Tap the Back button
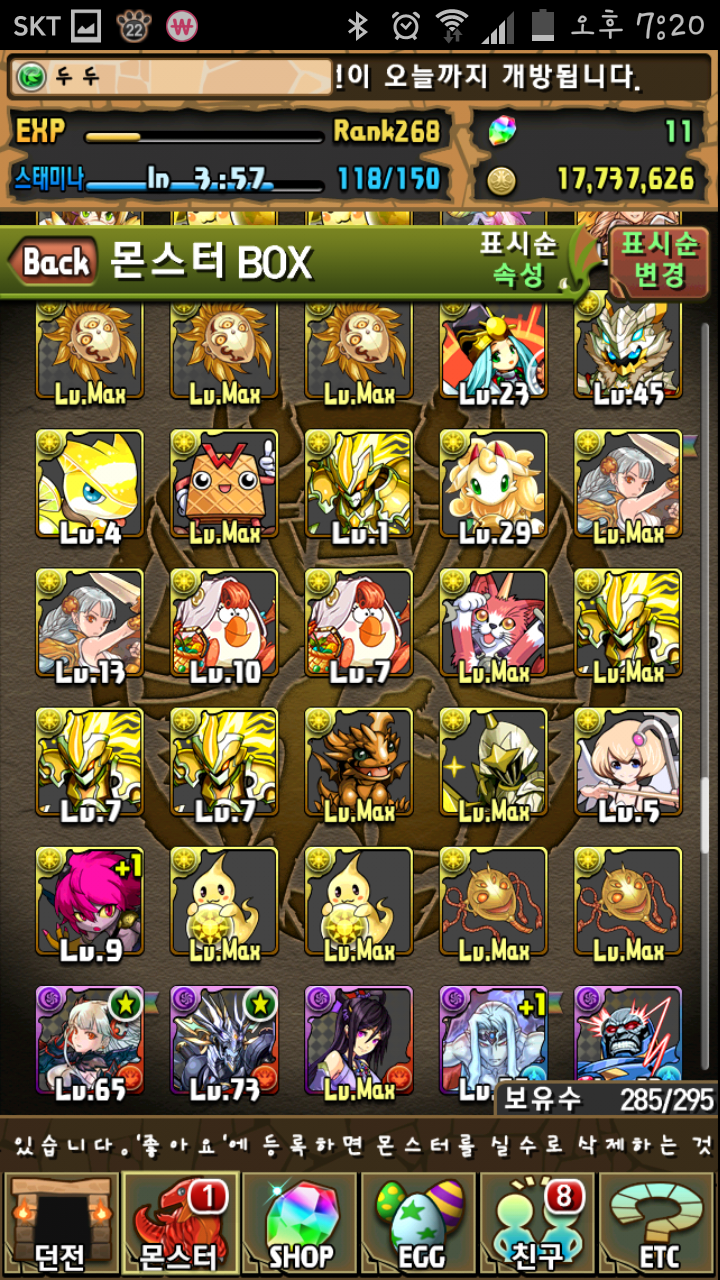The width and height of the screenshot is (720, 1280). 55,263
